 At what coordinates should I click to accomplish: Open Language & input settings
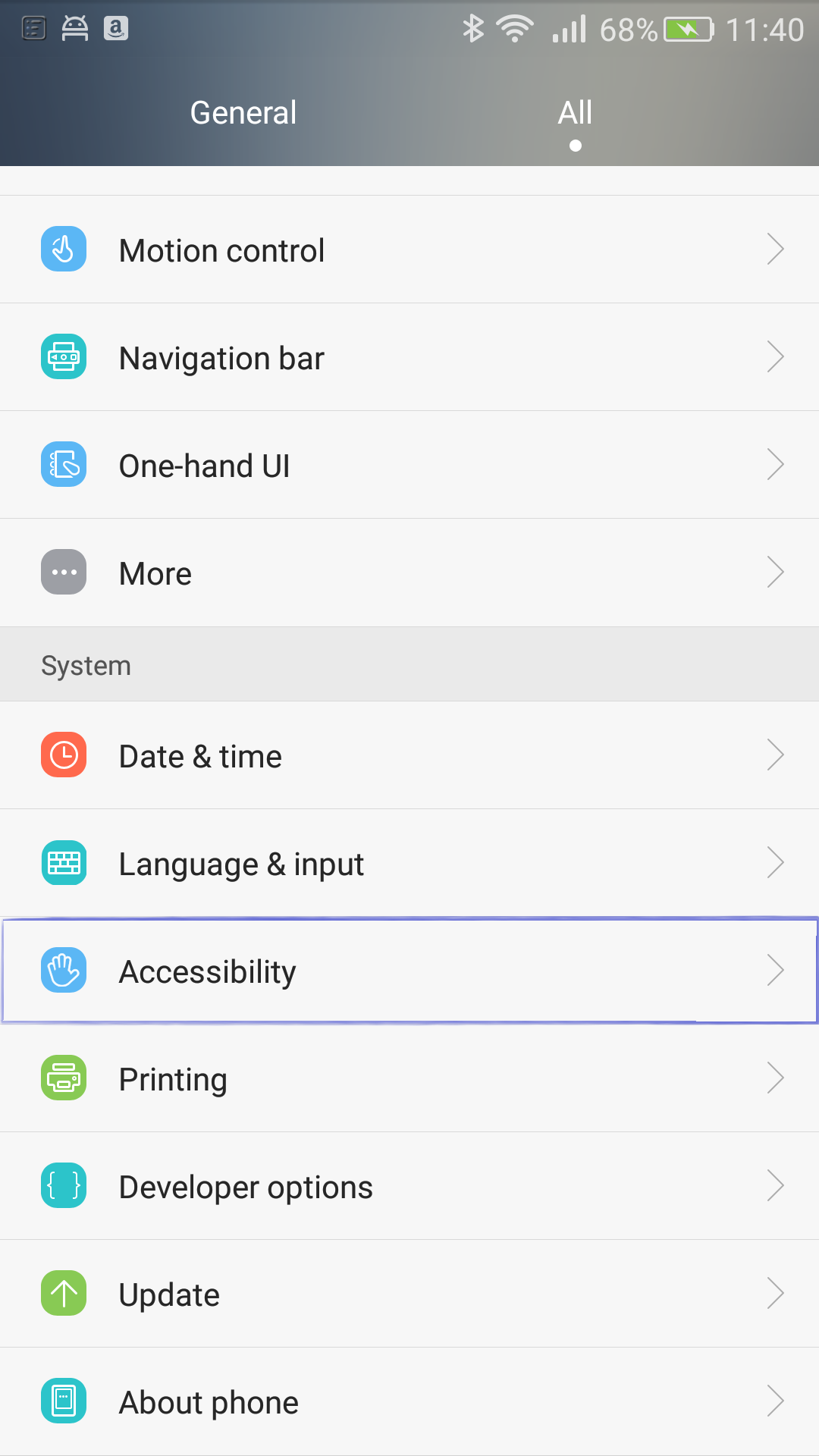[409, 863]
